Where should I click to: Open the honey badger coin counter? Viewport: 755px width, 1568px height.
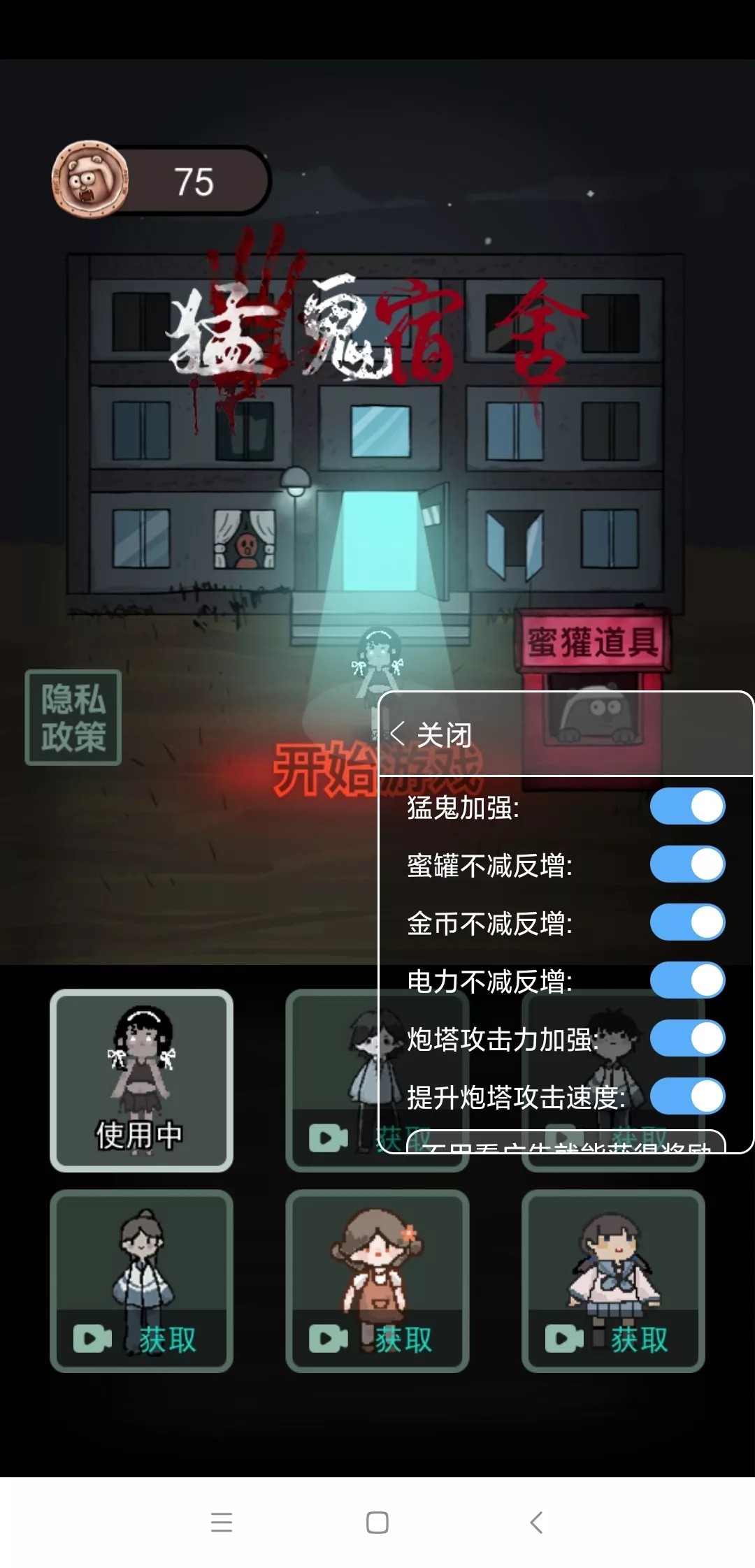pyautogui.click(x=161, y=181)
